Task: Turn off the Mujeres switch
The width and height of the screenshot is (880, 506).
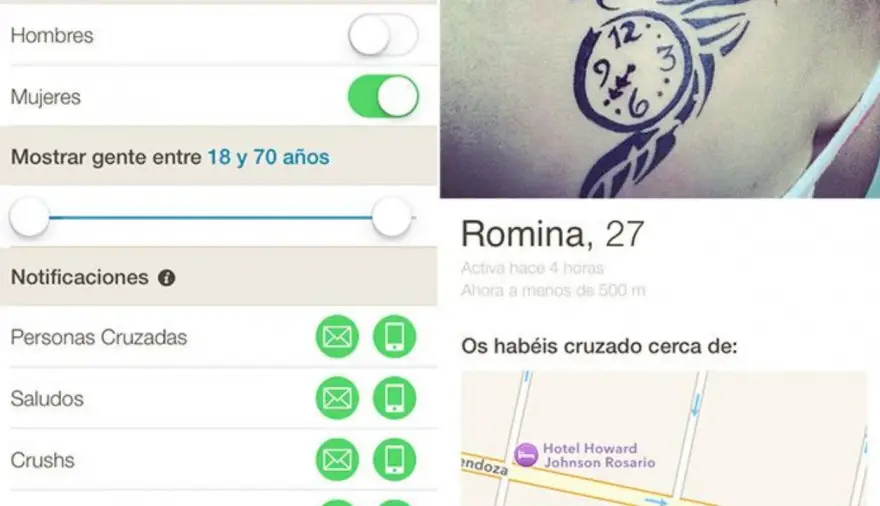Action: tap(383, 98)
